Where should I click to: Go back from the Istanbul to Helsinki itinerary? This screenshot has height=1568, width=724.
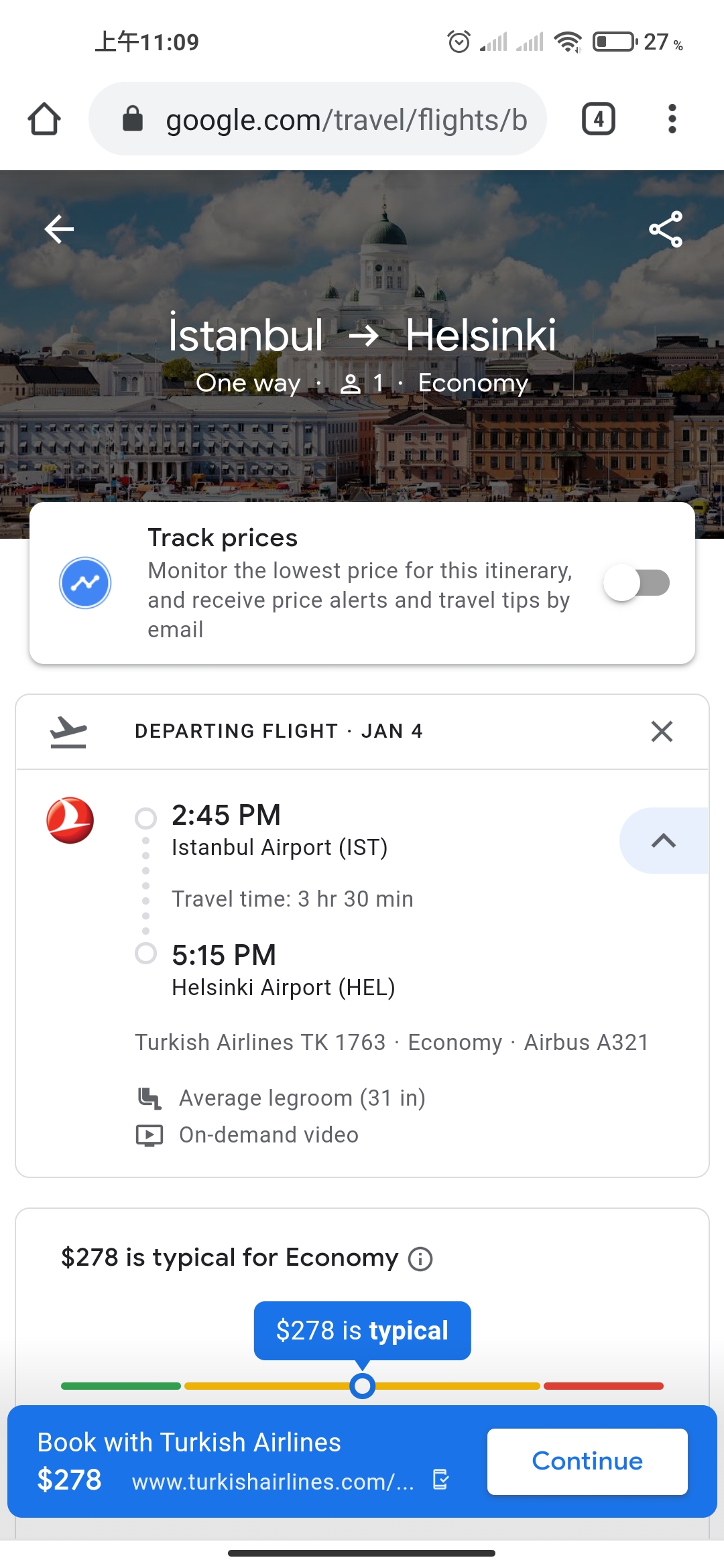(x=59, y=229)
